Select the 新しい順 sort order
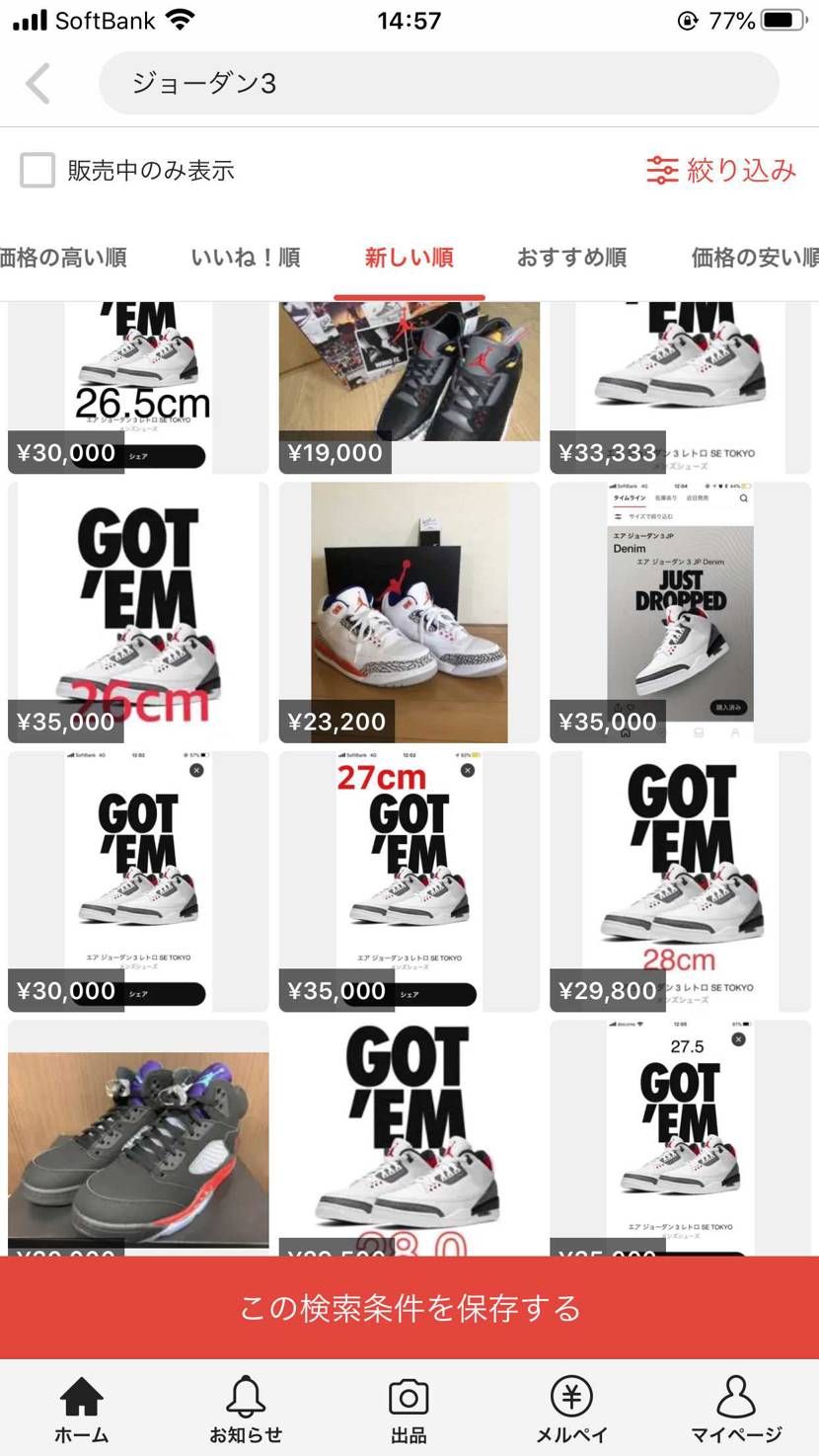819x1456 pixels. click(x=409, y=256)
